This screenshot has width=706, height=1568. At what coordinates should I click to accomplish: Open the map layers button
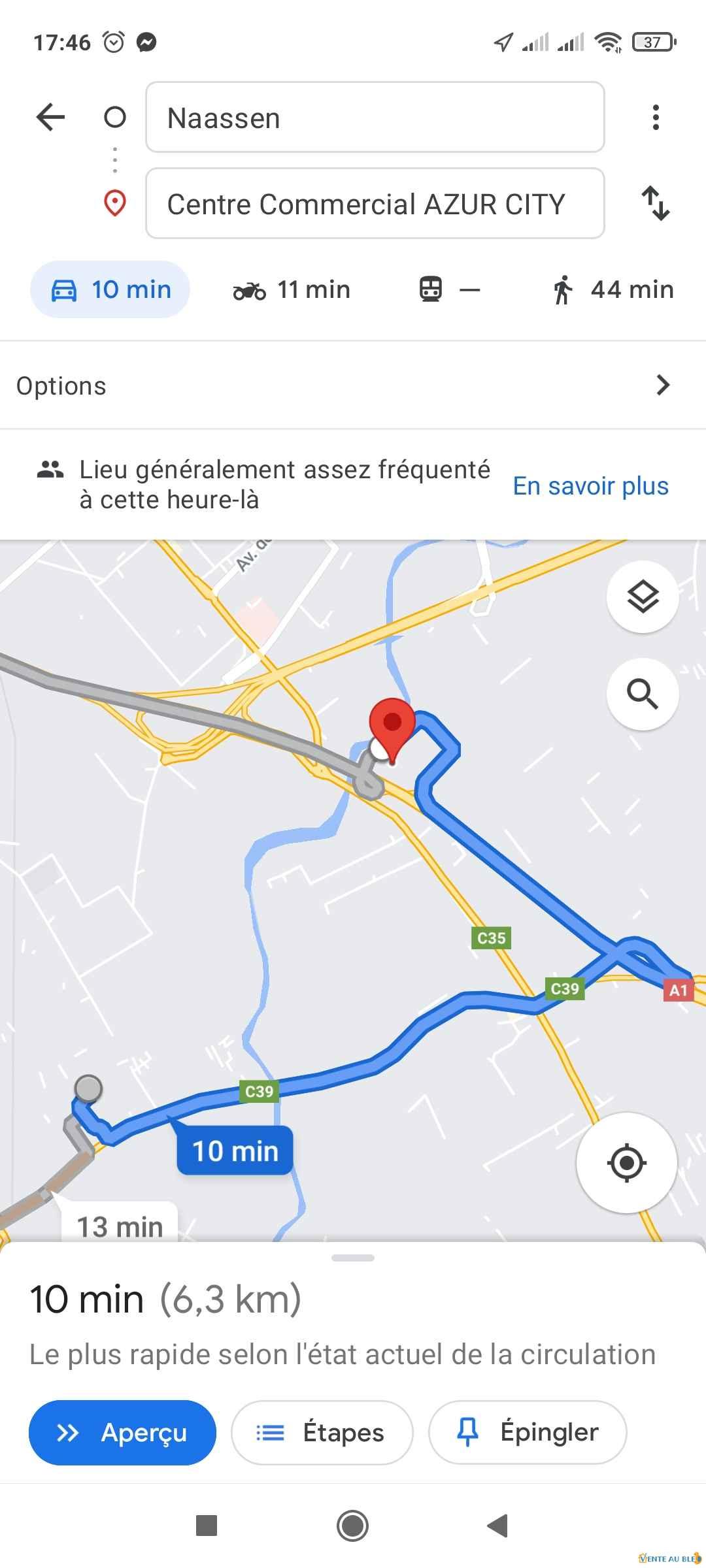(643, 596)
